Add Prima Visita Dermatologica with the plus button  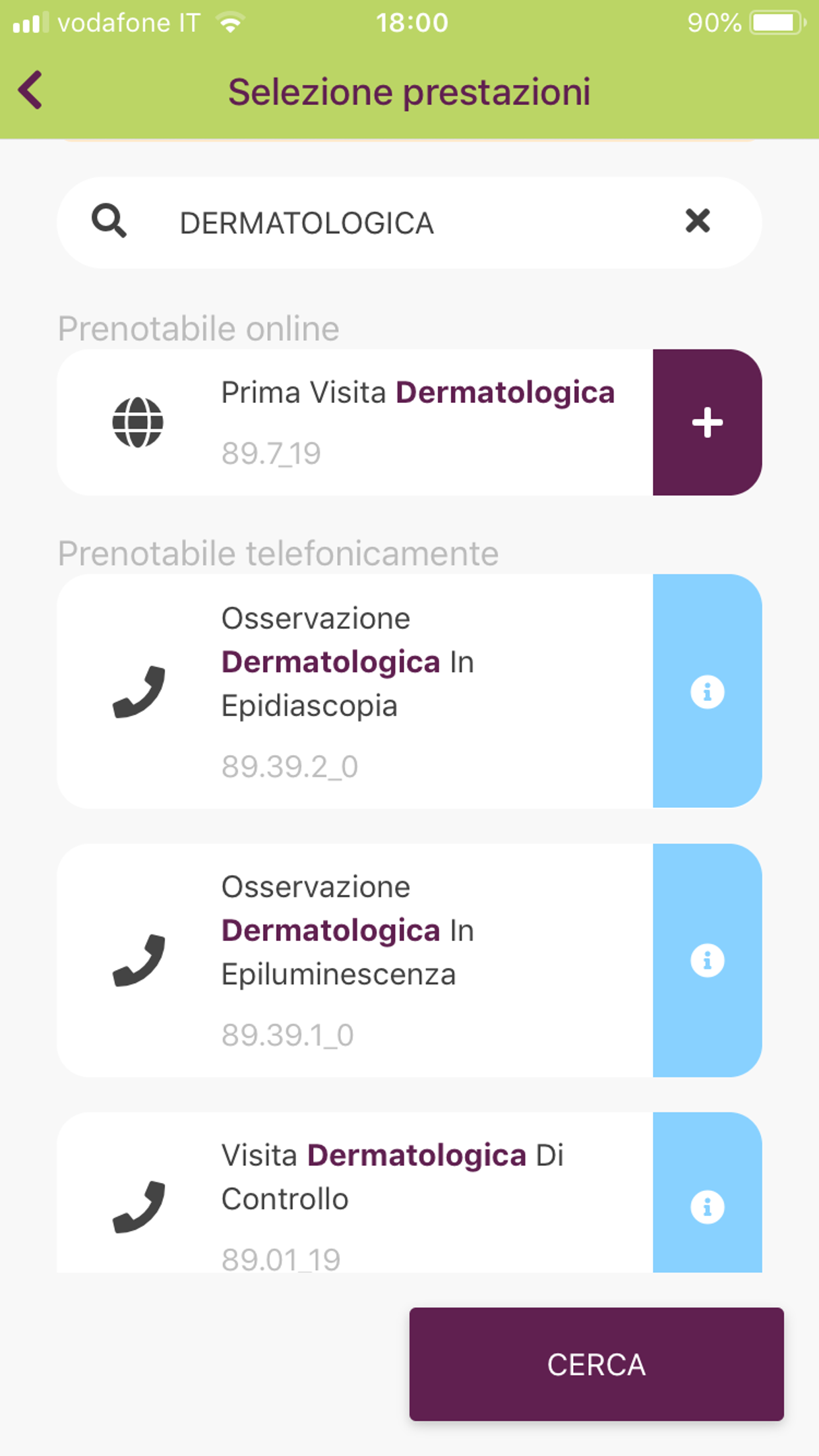(x=707, y=422)
